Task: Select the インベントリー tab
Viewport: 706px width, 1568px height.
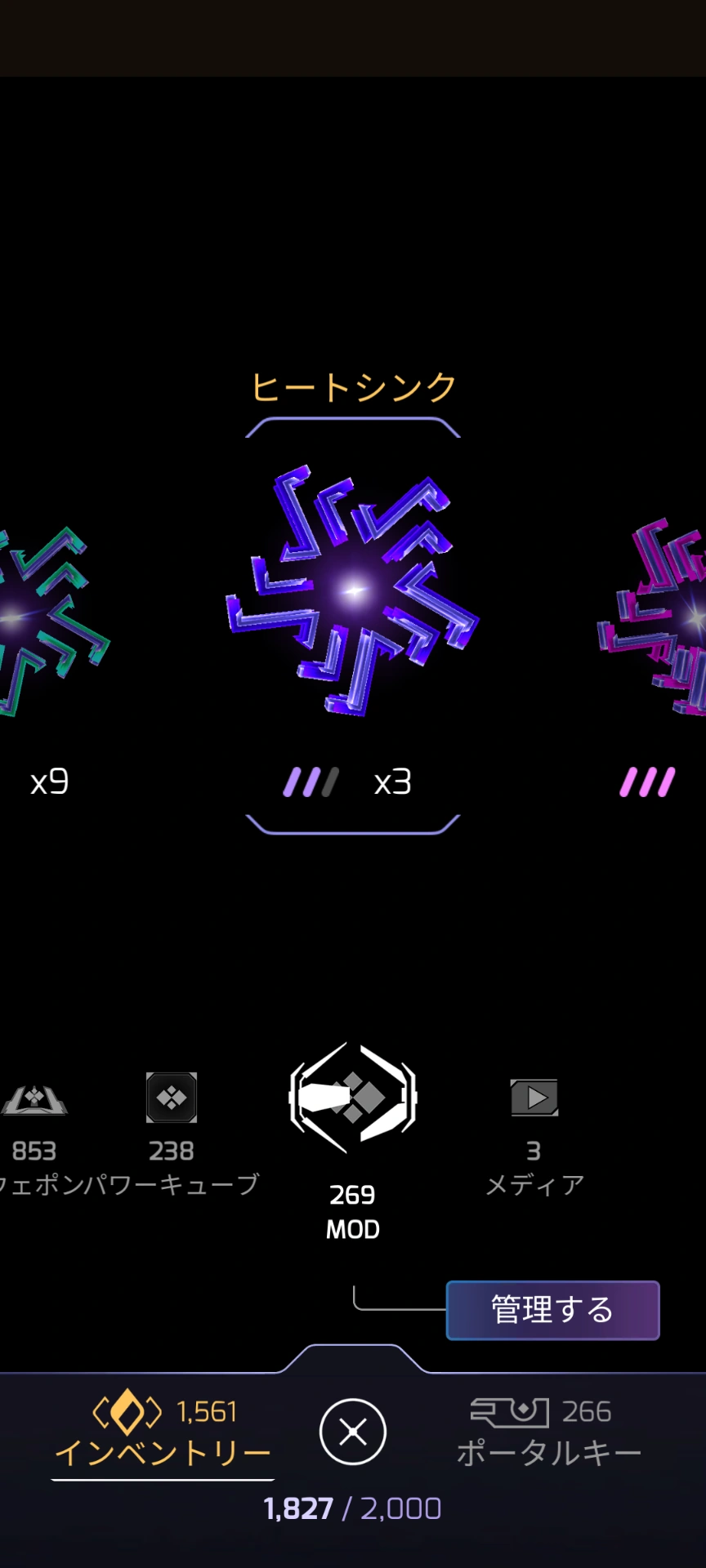Action: (163, 1435)
